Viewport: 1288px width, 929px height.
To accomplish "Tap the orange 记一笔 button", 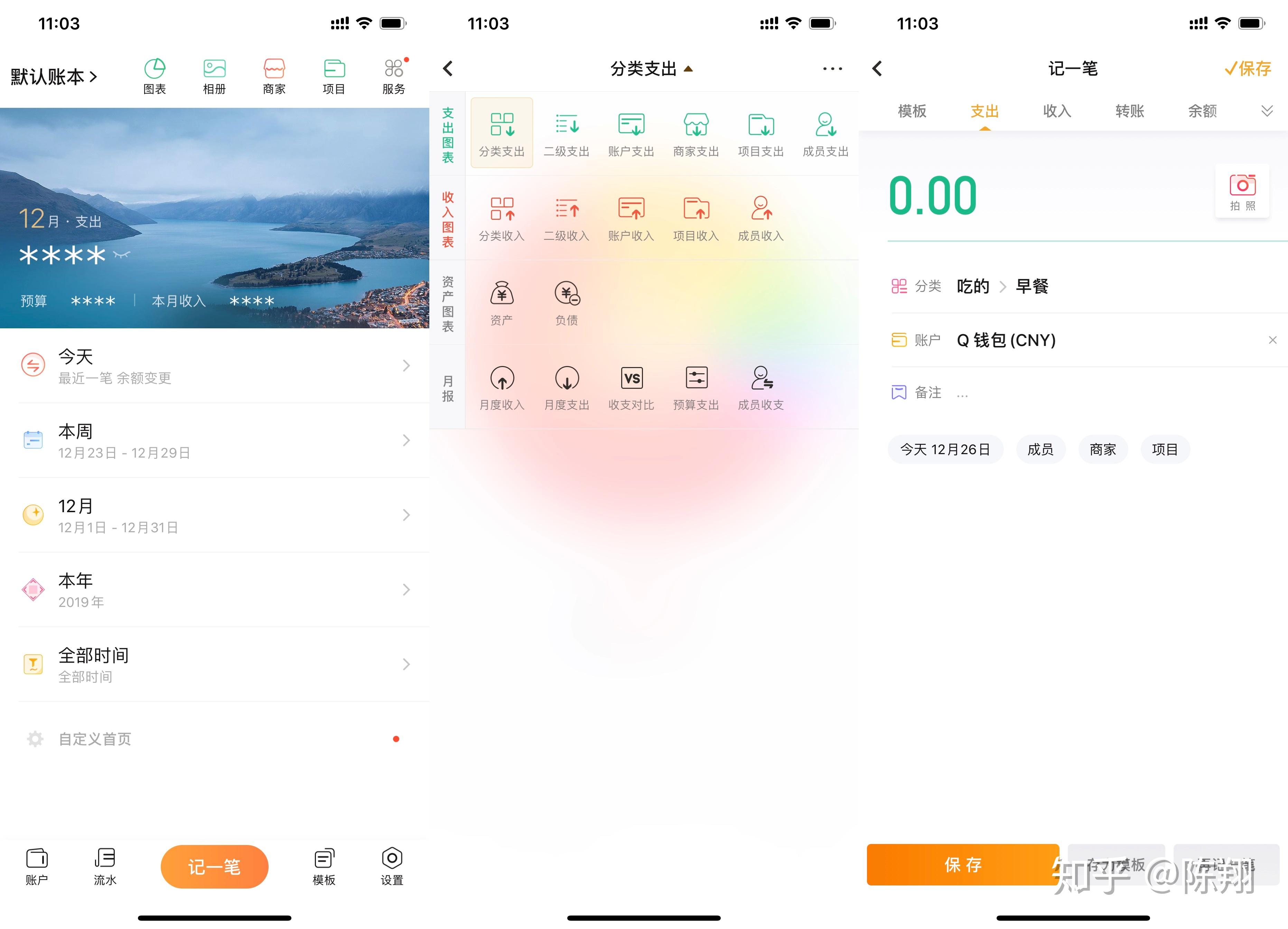I will pos(214,866).
